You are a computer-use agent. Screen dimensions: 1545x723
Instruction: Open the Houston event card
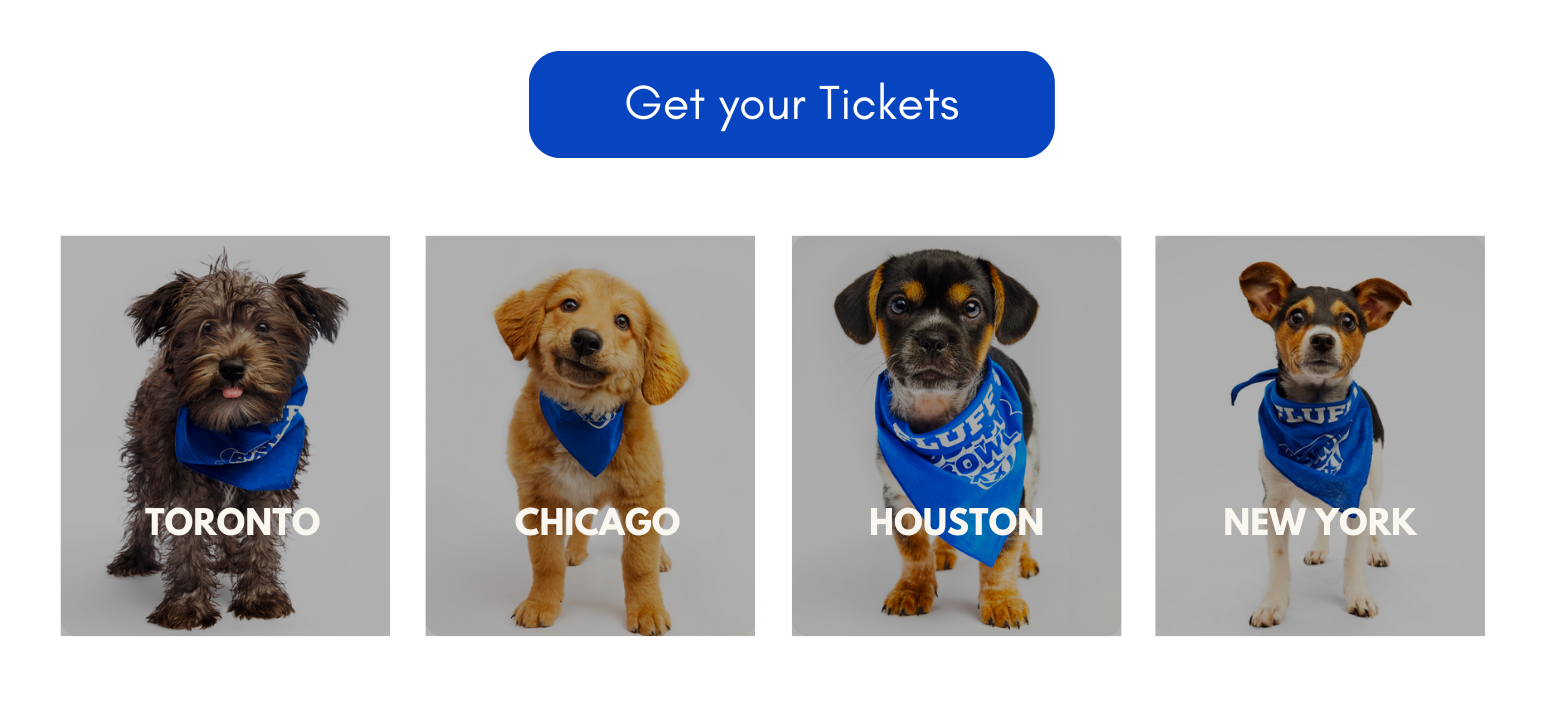click(x=956, y=436)
